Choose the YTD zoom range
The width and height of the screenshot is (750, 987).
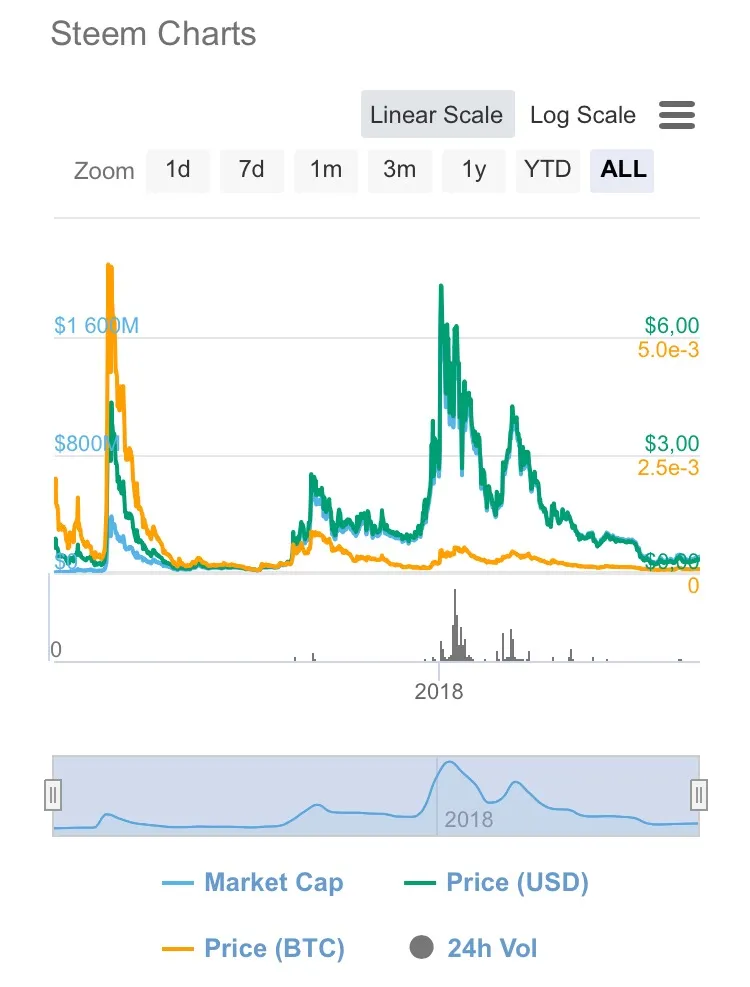548,170
